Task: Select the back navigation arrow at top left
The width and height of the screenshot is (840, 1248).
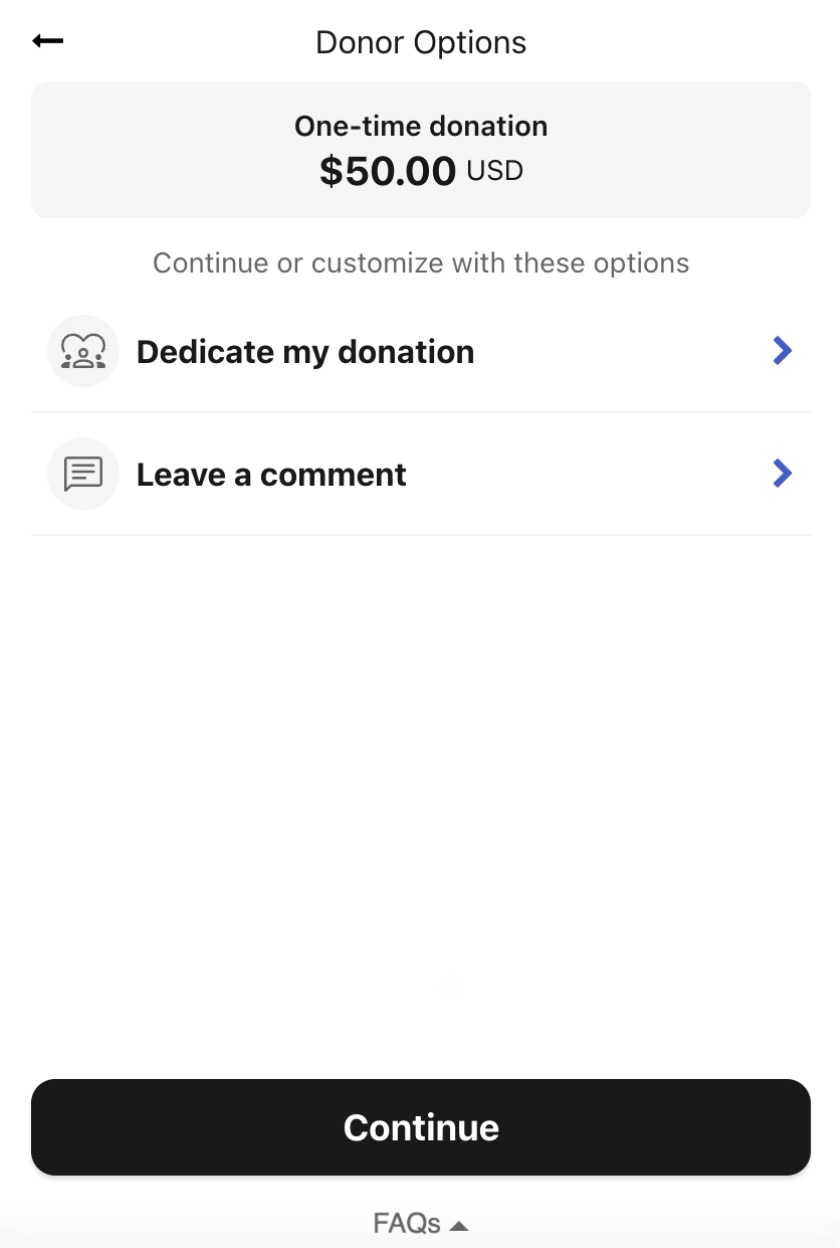Action: pyautogui.click(x=47, y=41)
